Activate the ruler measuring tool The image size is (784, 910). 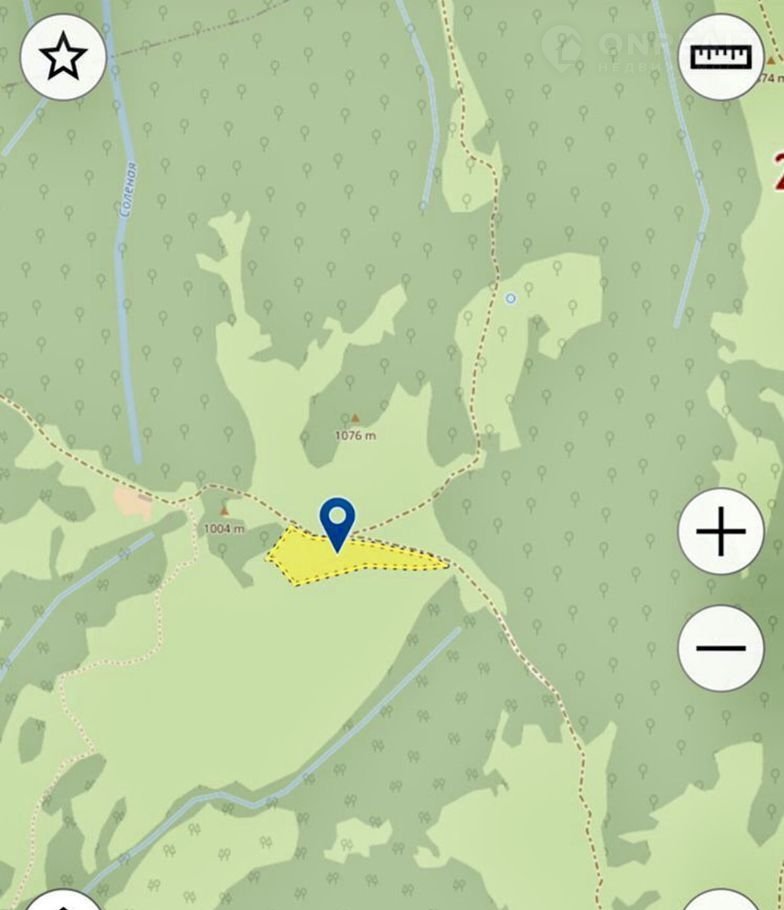pos(720,56)
